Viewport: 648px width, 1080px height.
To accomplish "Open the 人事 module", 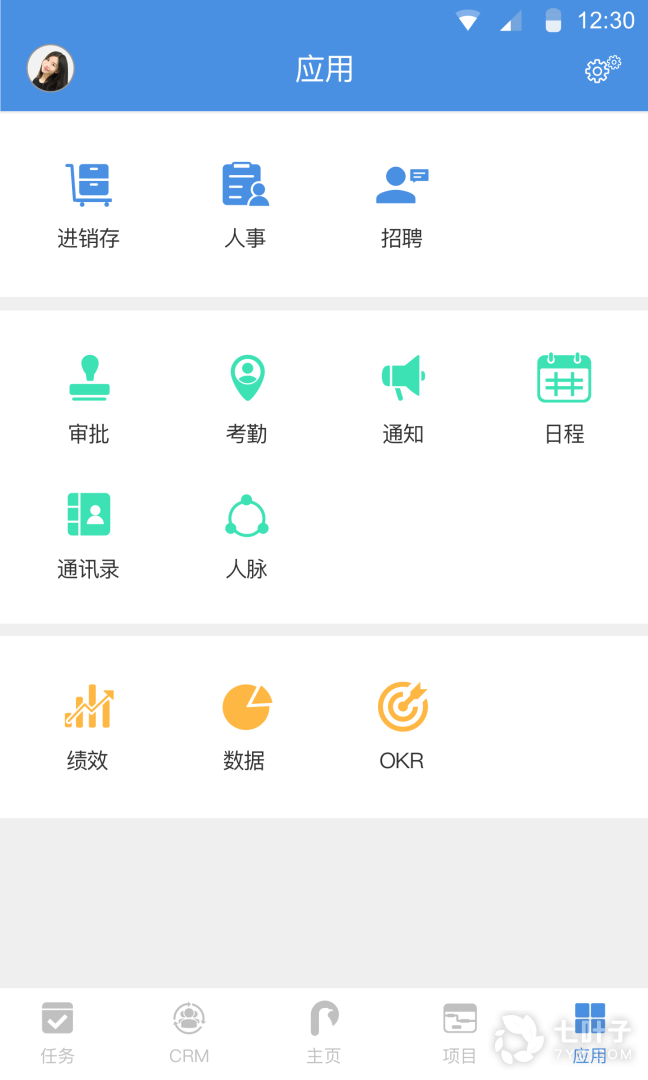I will click(x=245, y=205).
